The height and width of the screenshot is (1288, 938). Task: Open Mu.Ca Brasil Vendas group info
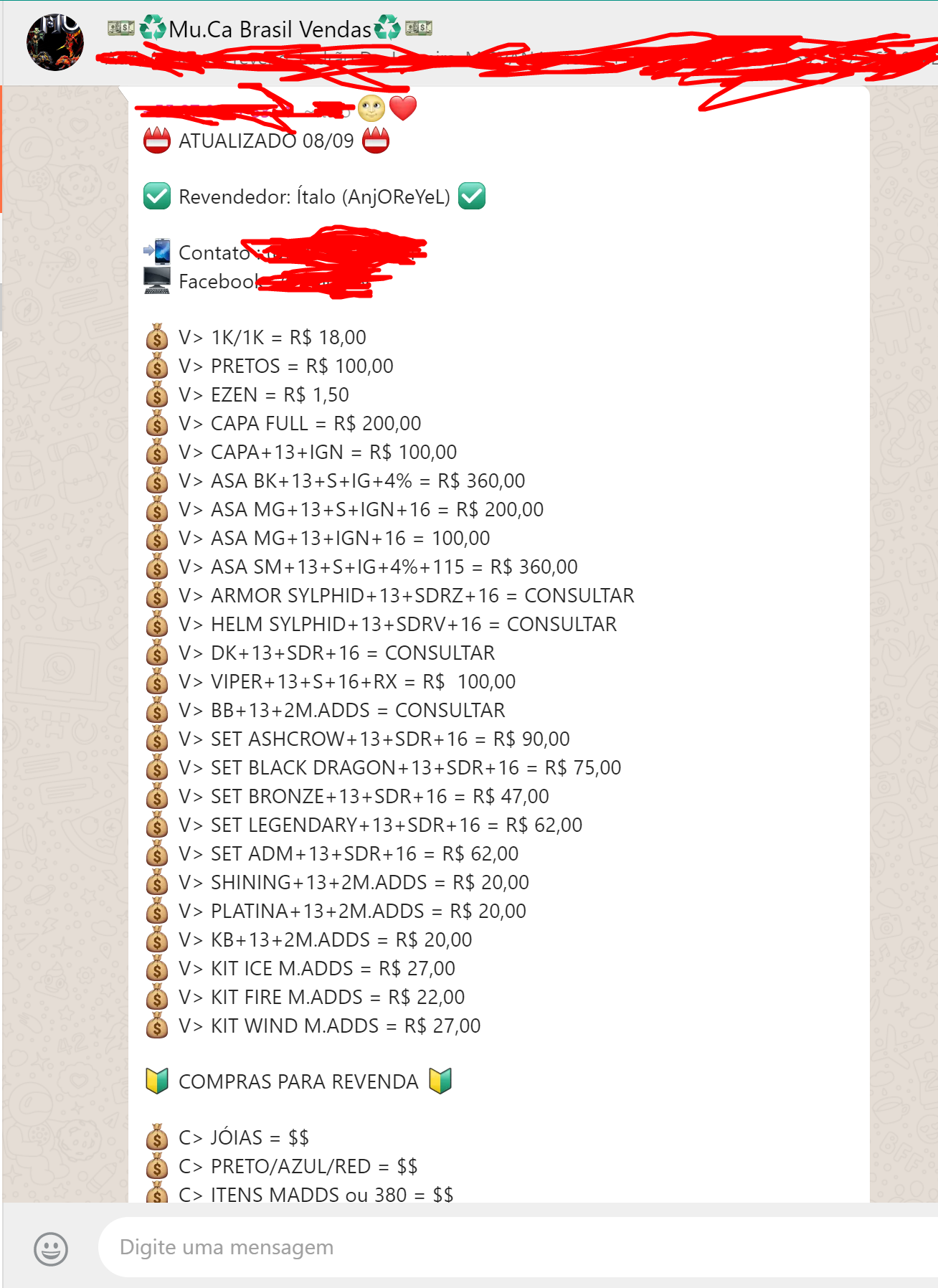pyautogui.click(x=270, y=29)
